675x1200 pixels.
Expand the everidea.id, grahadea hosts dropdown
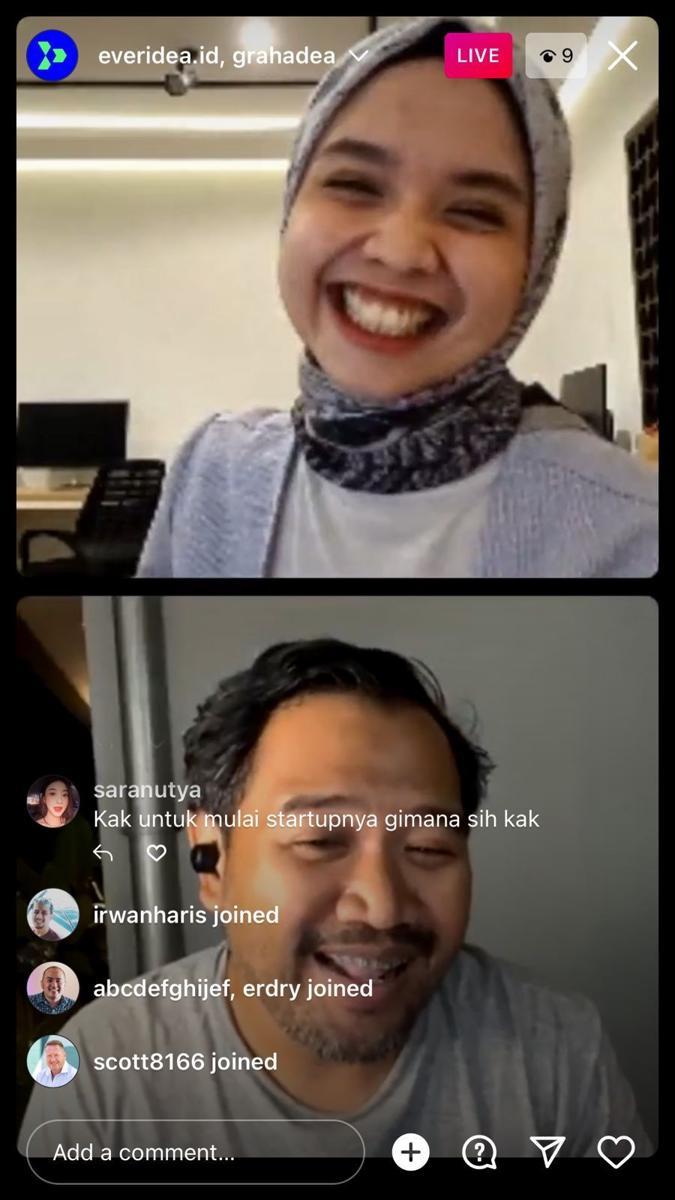[x=358, y=57]
